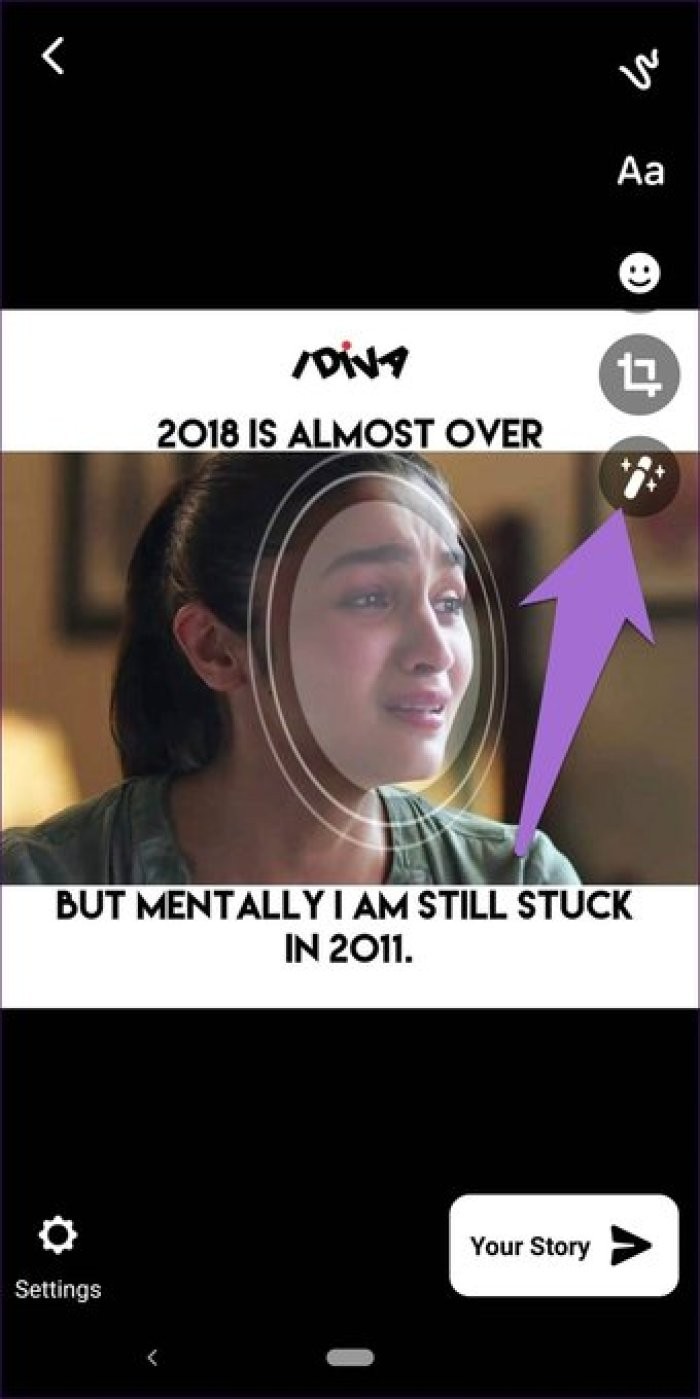Viewport: 700px width, 1399px height.
Task: Share to Your Story
Action: 563,1245
